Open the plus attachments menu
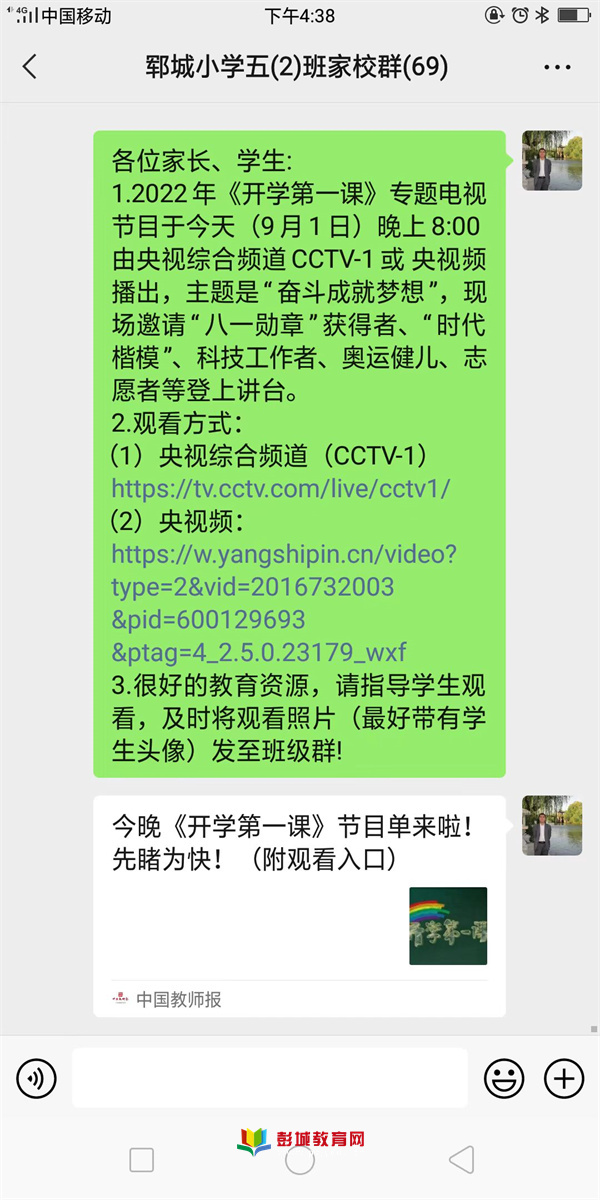Image resolution: width=600 pixels, height=1200 pixels. pyautogui.click(x=563, y=1078)
